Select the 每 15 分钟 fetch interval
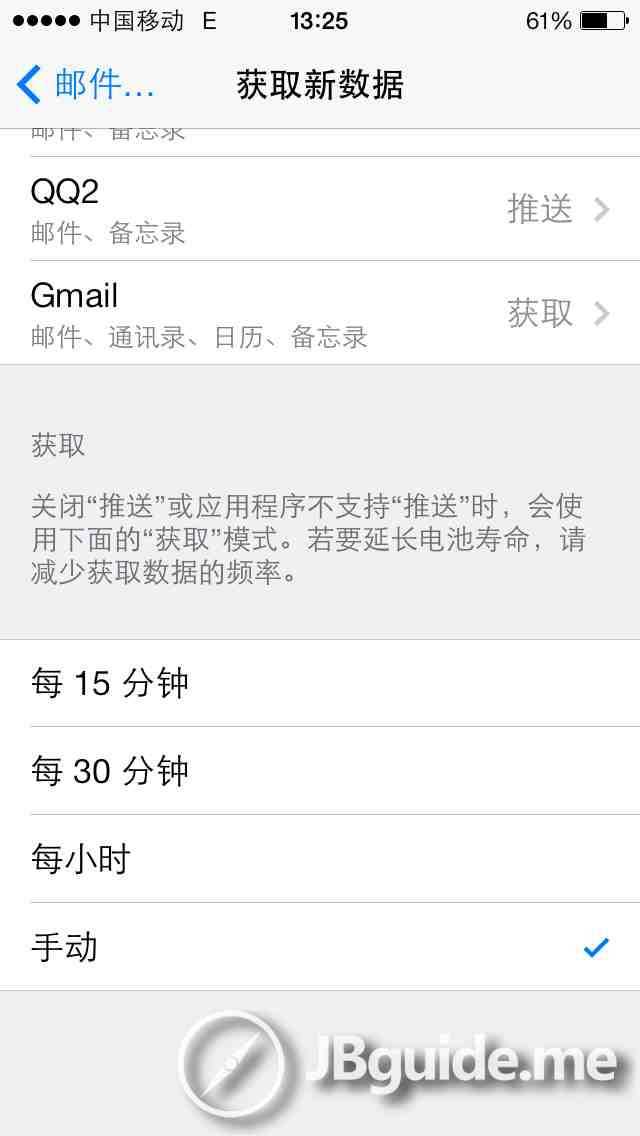This screenshot has width=640, height=1136. (x=320, y=684)
